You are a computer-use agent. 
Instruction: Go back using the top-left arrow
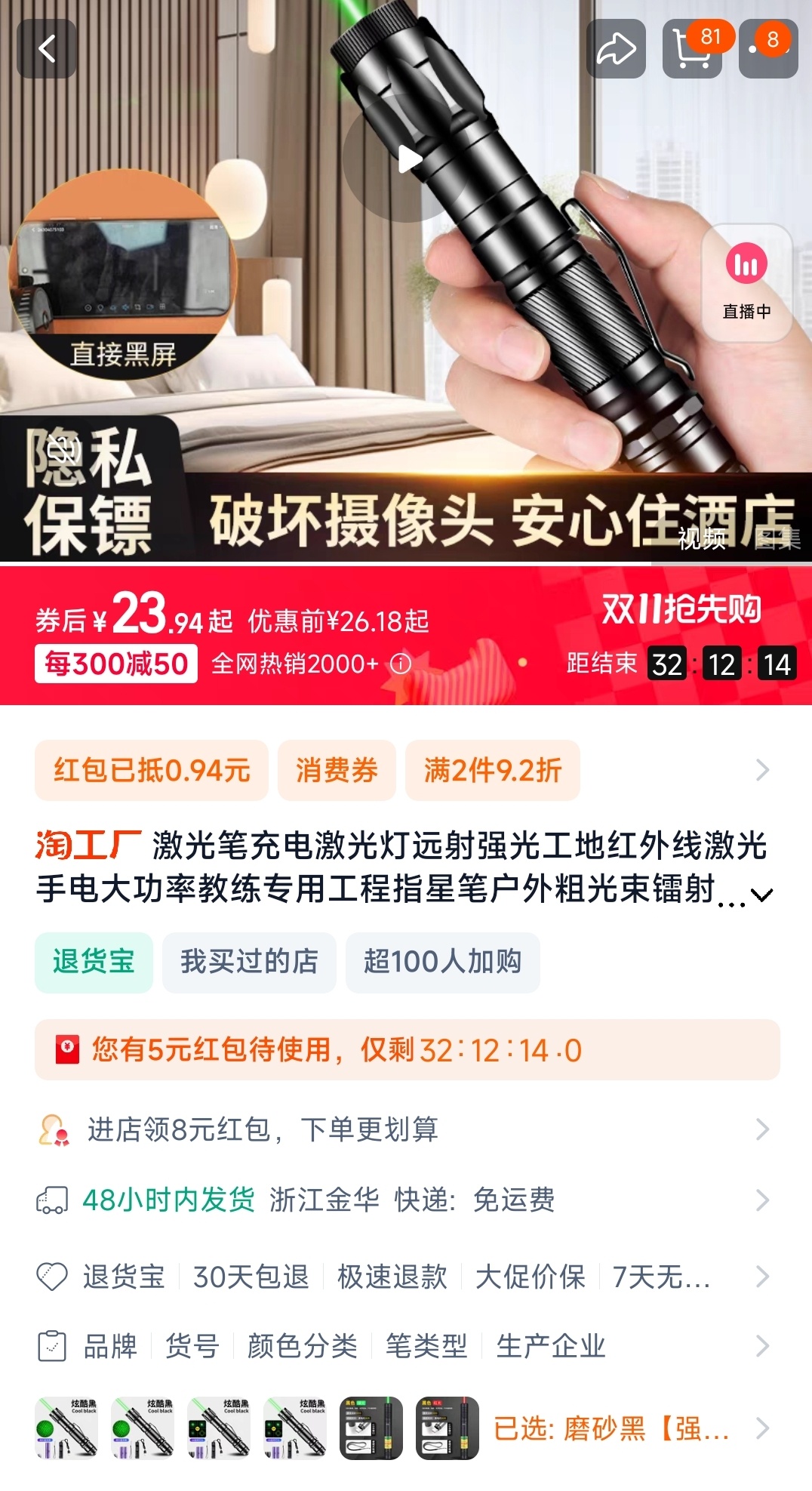point(47,50)
